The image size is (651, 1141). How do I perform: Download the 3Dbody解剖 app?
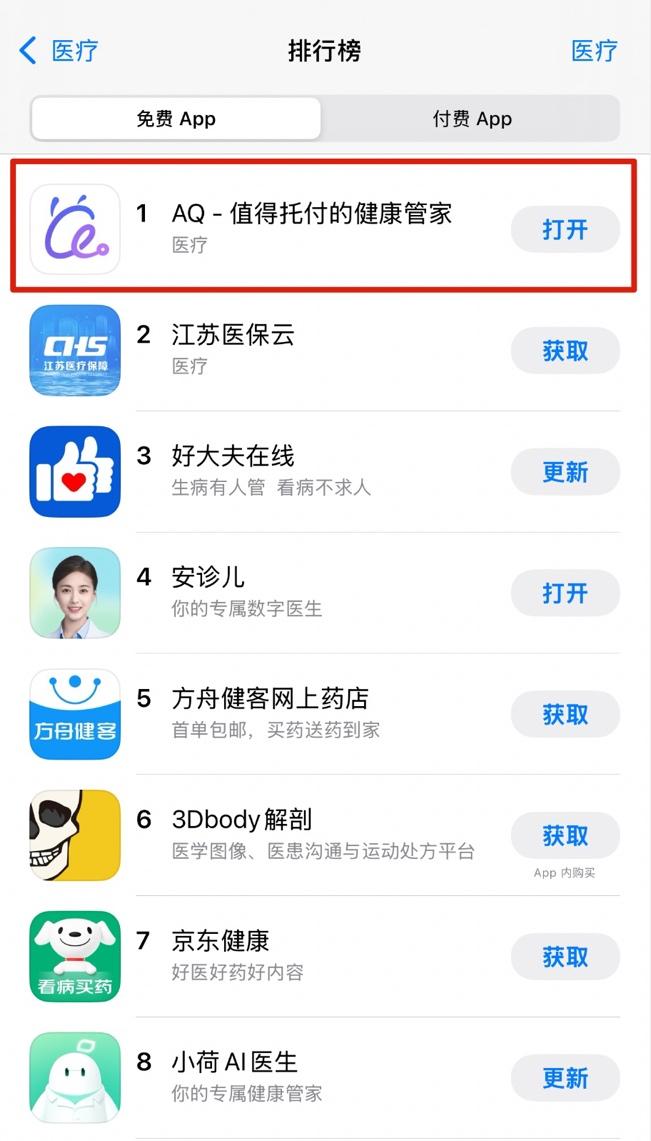(565, 835)
